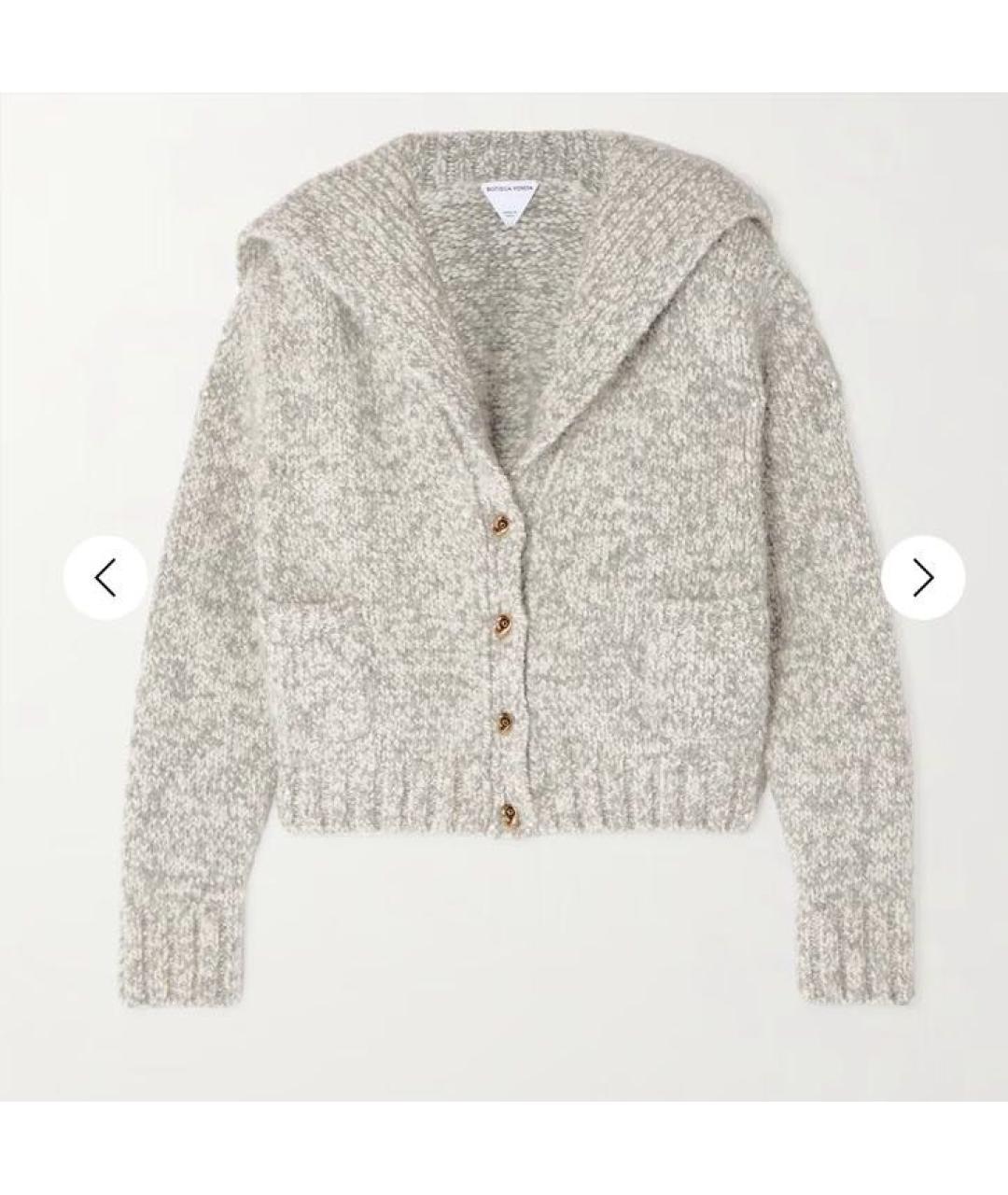Screen dimensions: 1008x1195
Task: Go to the next product photo
Action: pyautogui.click(x=923, y=579)
